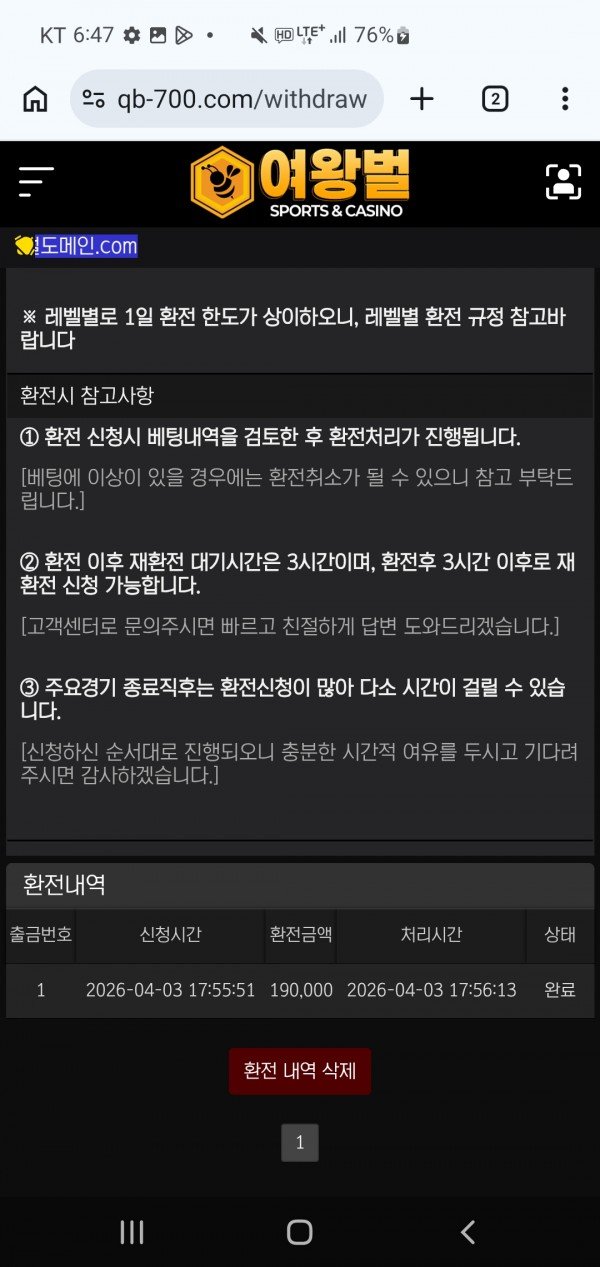Open a new browser tab
The image size is (600, 1267).
422,98
